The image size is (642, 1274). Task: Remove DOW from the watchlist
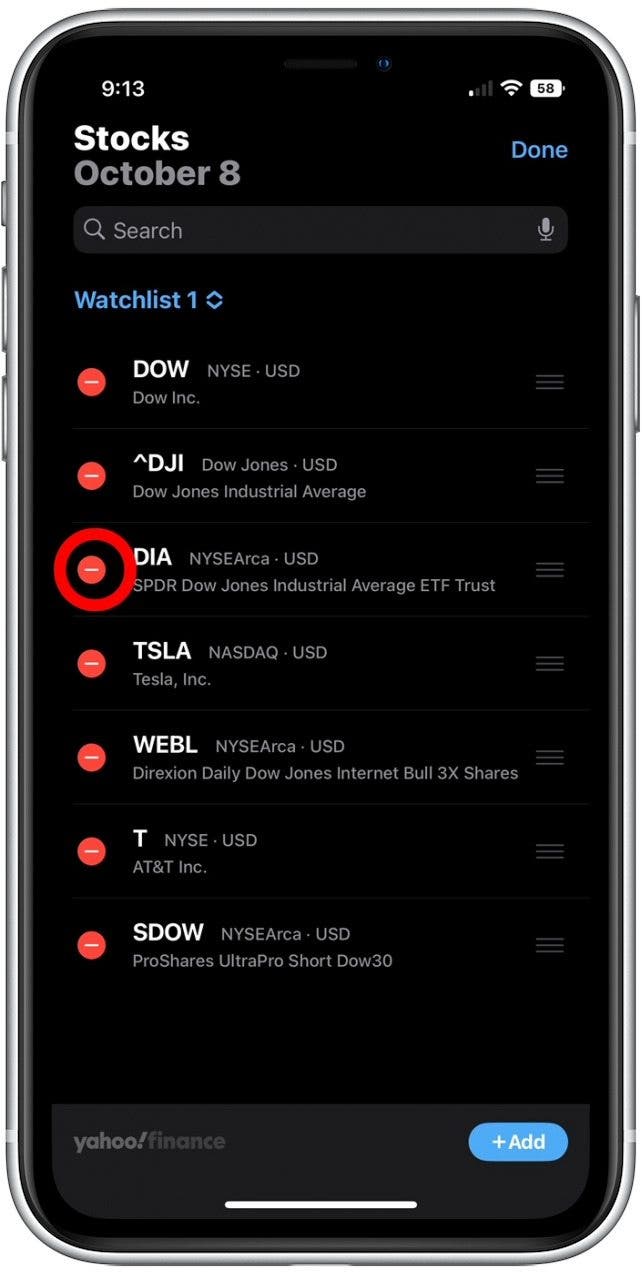click(x=92, y=382)
